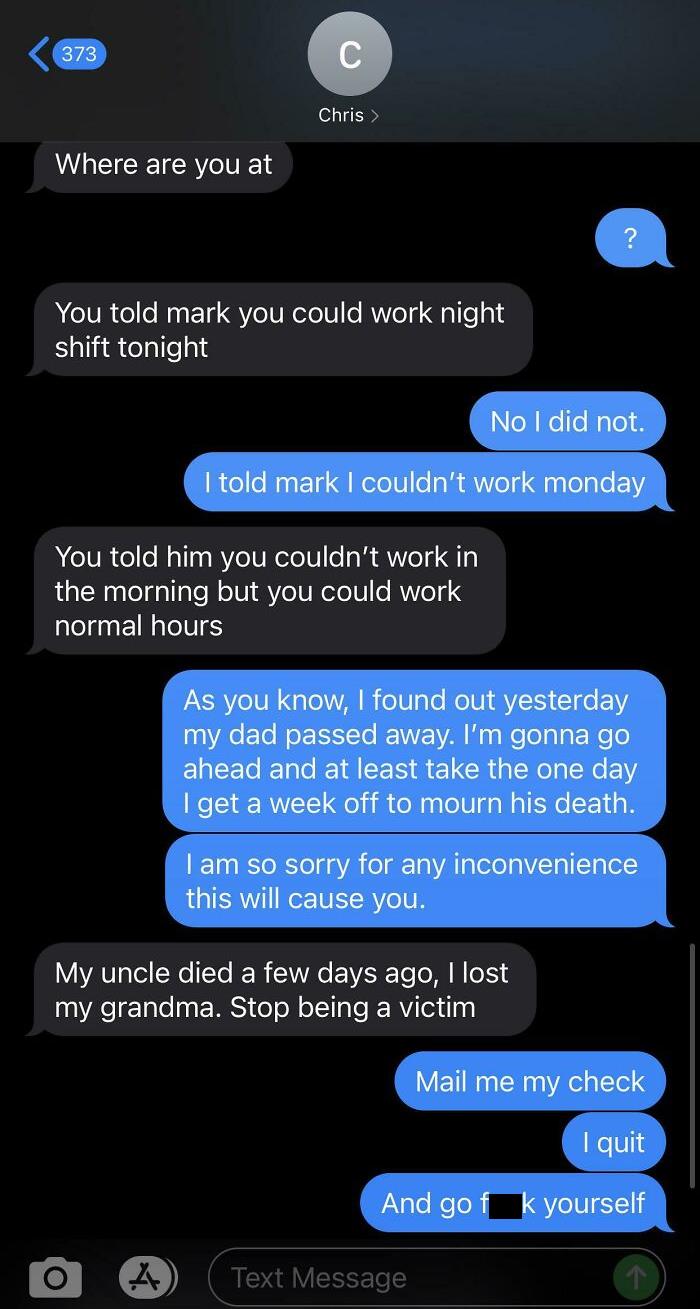700x1309 pixels.
Task: Send the message with the arrow button
Action: pos(634,1276)
